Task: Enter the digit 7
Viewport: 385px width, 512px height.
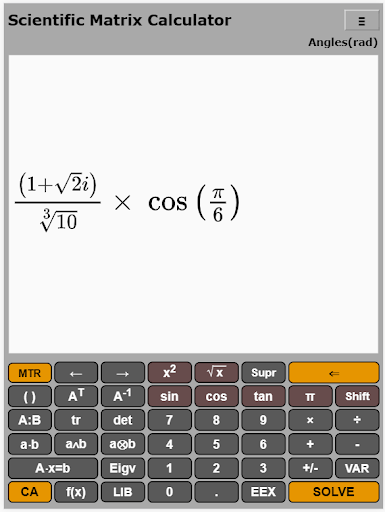Action: (x=169, y=420)
